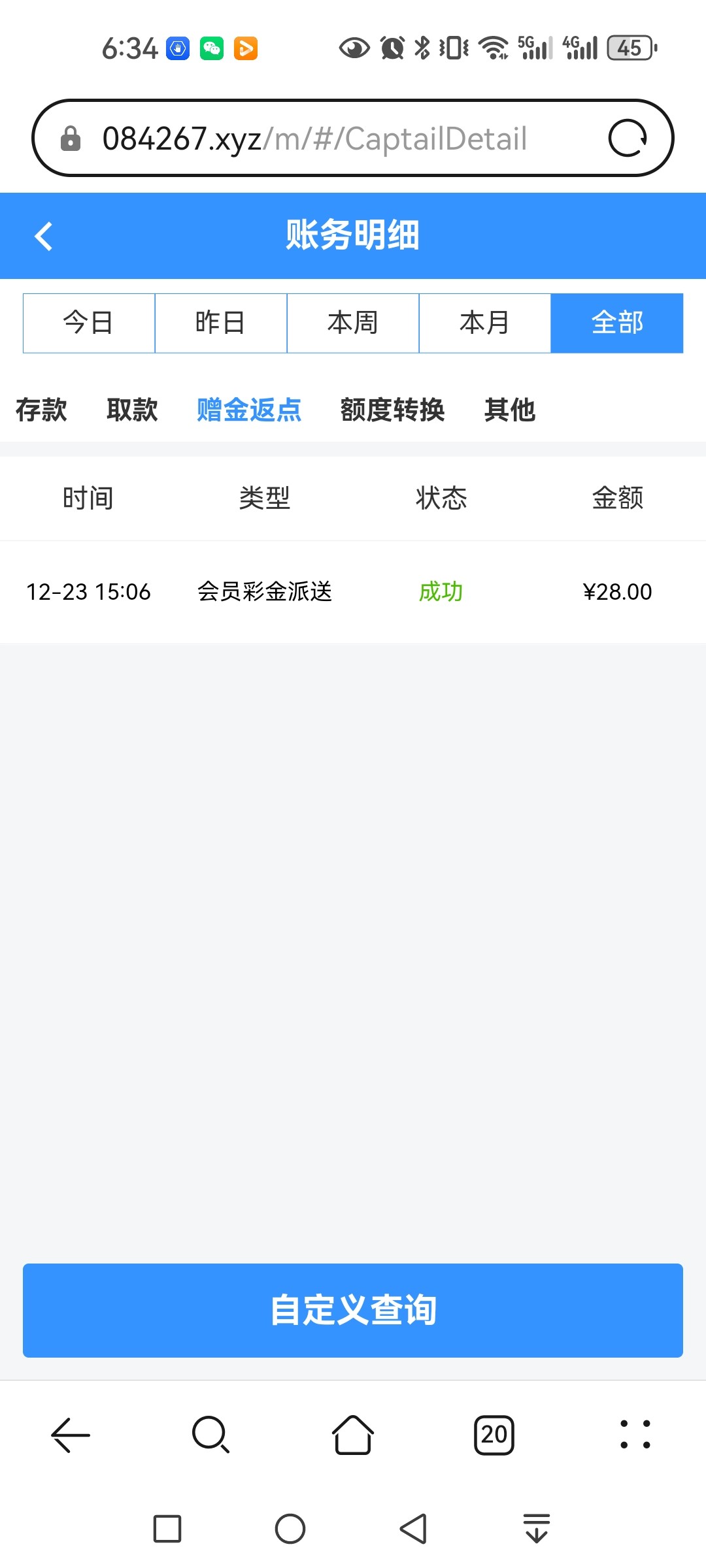Select the 全部 date filter
The image size is (706, 1568).
click(617, 323)
